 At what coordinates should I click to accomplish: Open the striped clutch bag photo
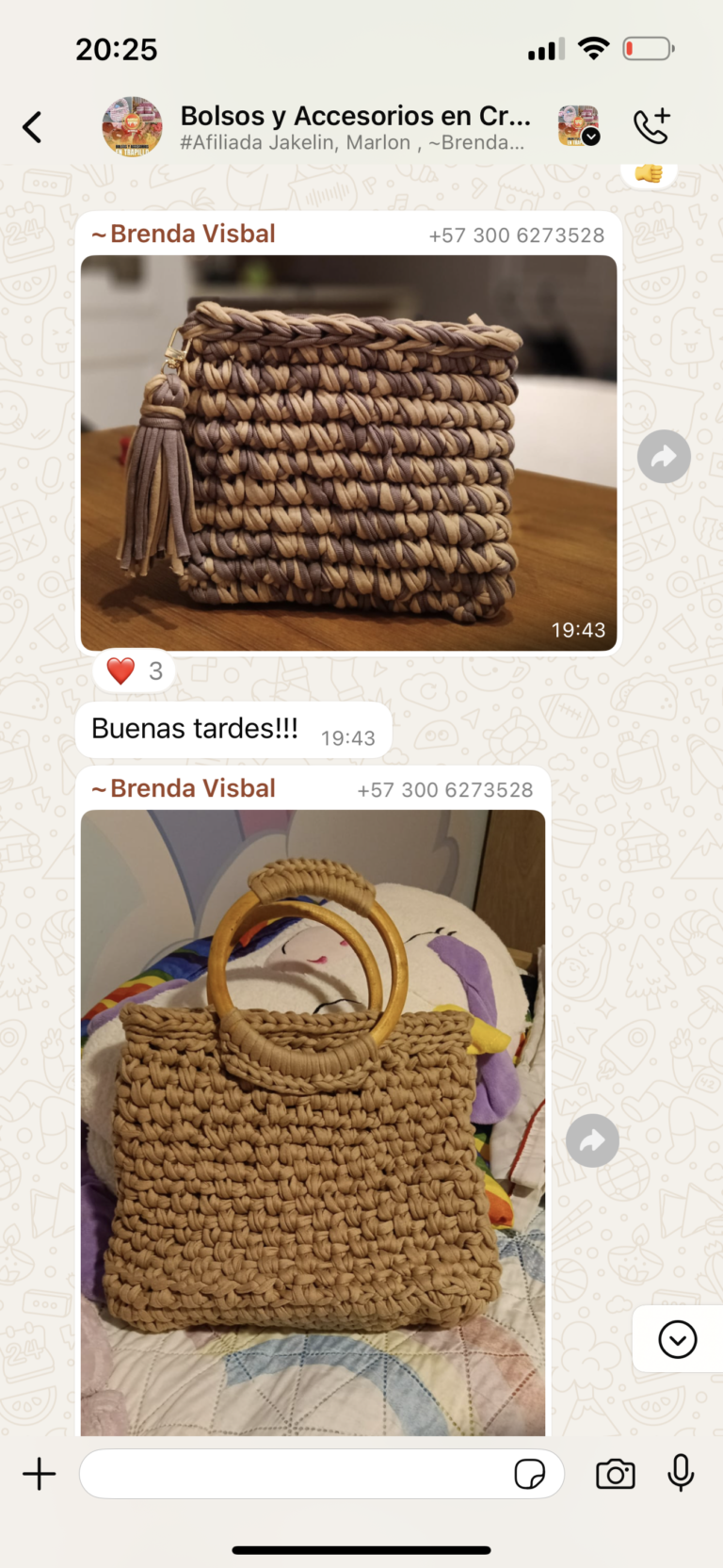[x=348, y=452]
